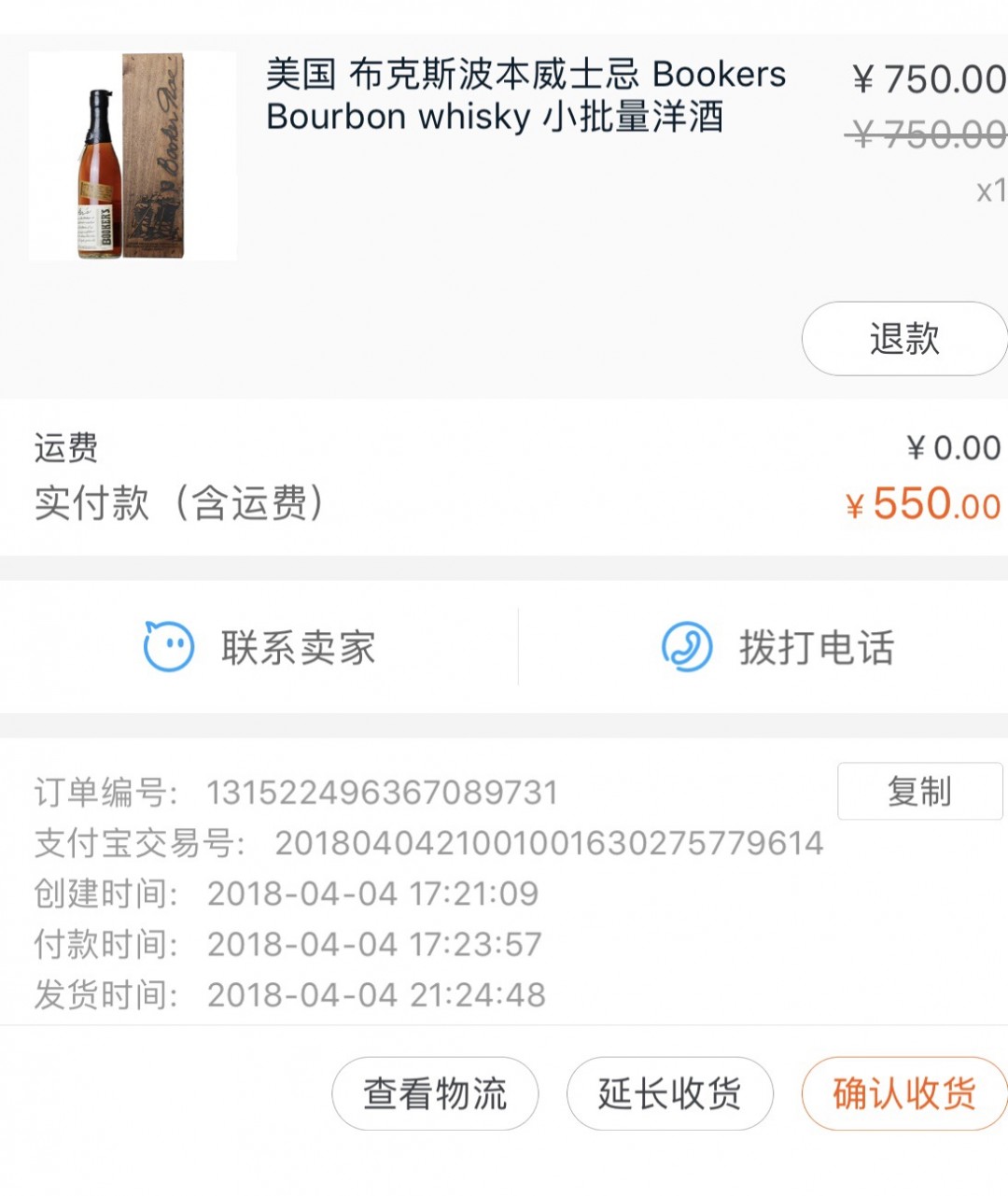The width and height of the screenshot is (1008, 1196).
Task: Tap the shipping time 2018-04-04 21:24:48
Action: click(x=373, y=994)
